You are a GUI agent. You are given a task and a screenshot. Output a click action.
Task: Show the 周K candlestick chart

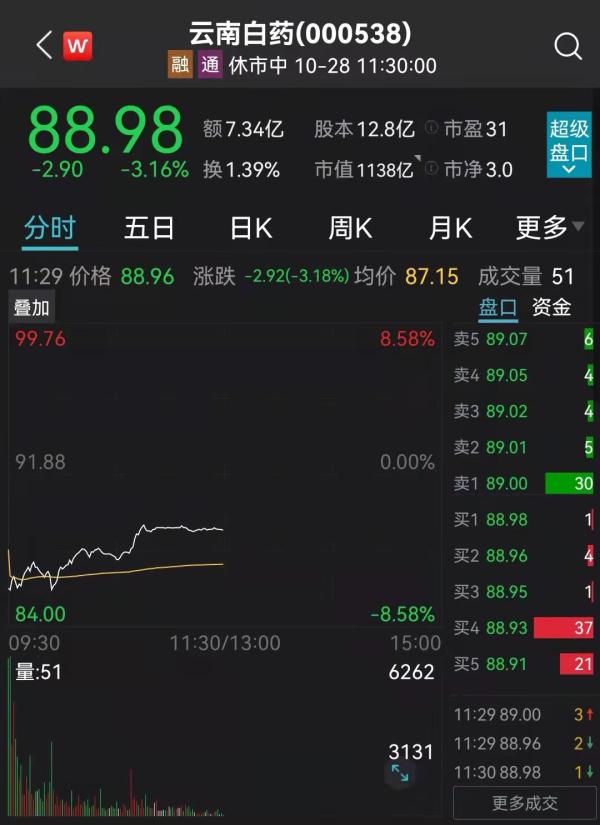[350, 228]
